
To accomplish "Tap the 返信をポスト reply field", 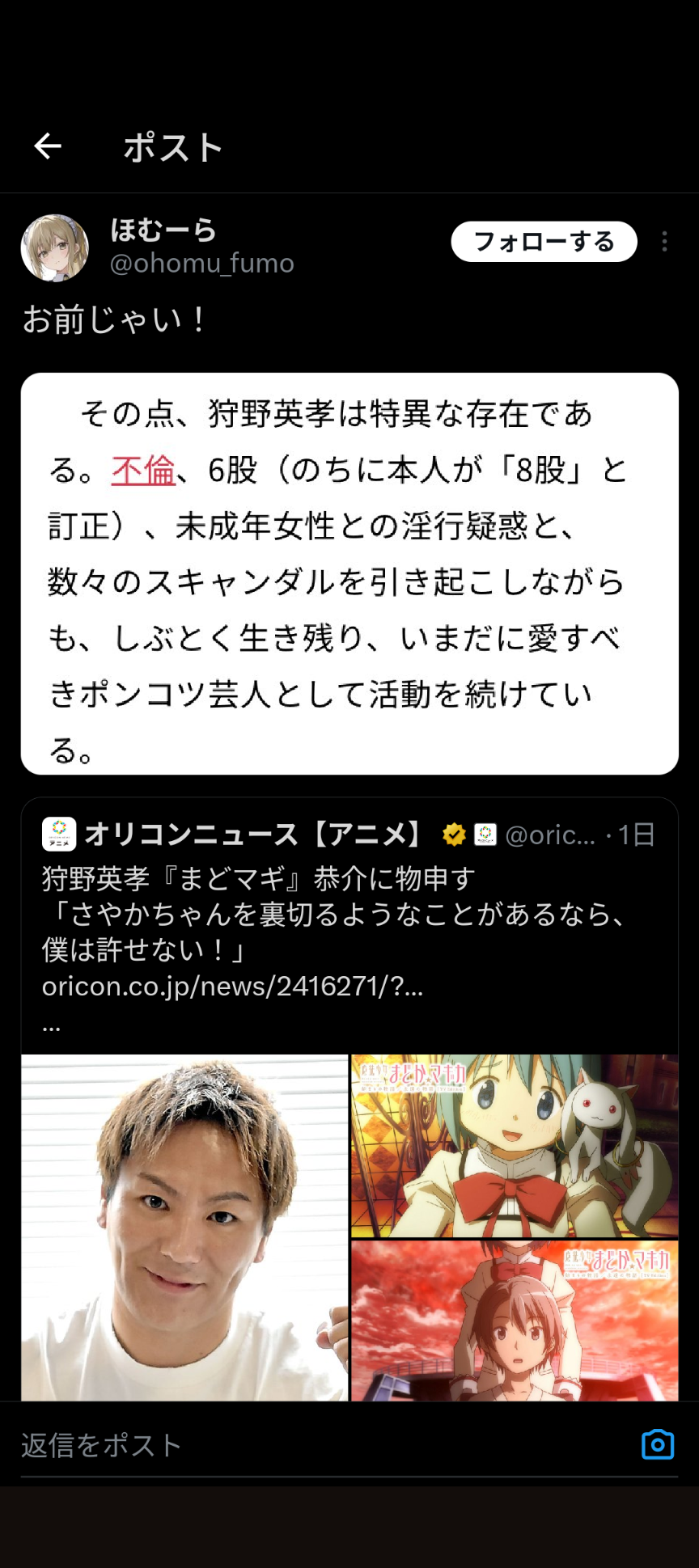I will pyautogui.click(x=324, y=1445).
